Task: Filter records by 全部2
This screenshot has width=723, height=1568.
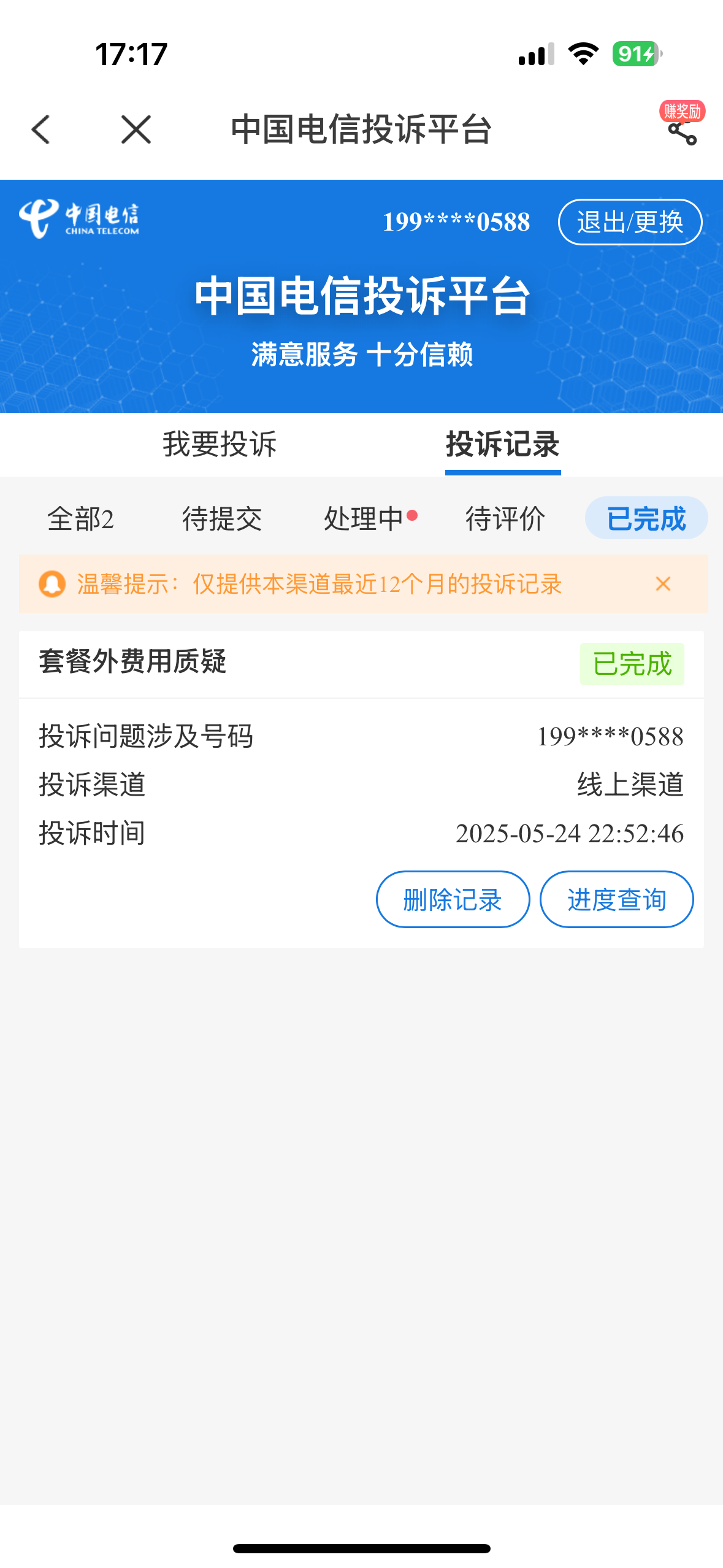Action: click(x=80, y=518)
